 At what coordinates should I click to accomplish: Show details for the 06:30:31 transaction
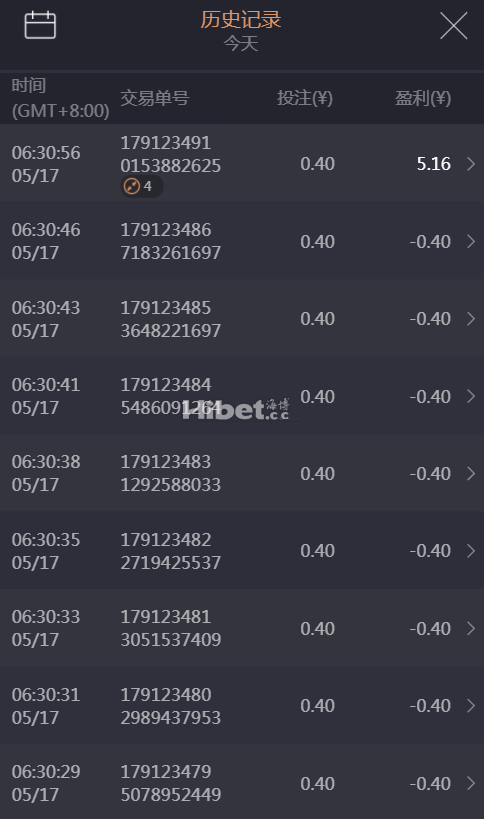pyautogui.click(x=242, y=705)
